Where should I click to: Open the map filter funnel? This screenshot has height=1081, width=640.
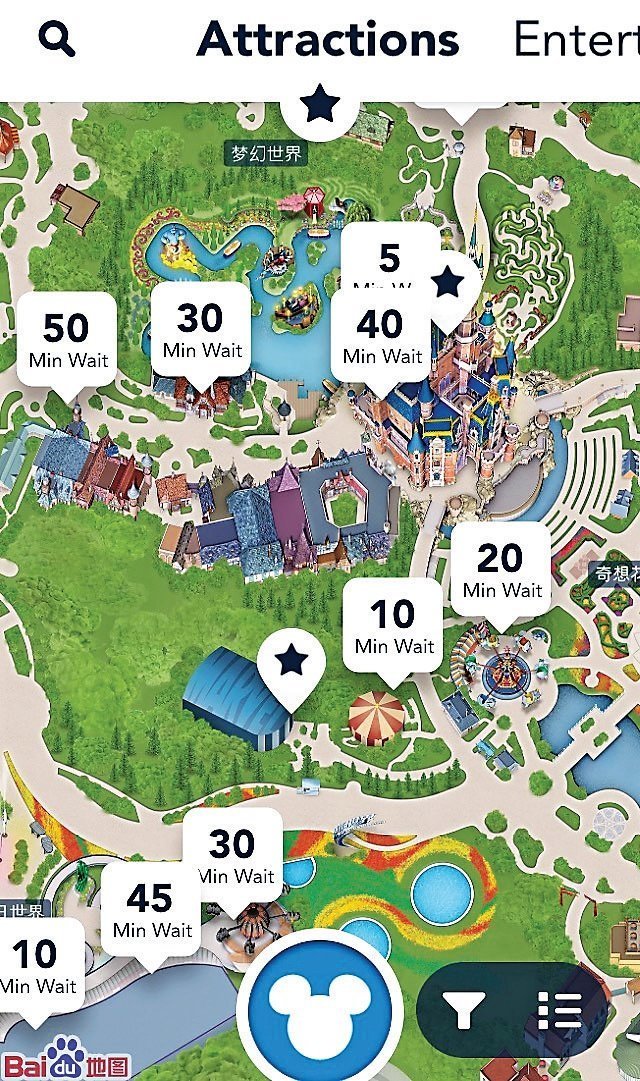[x=464, y=1012]
